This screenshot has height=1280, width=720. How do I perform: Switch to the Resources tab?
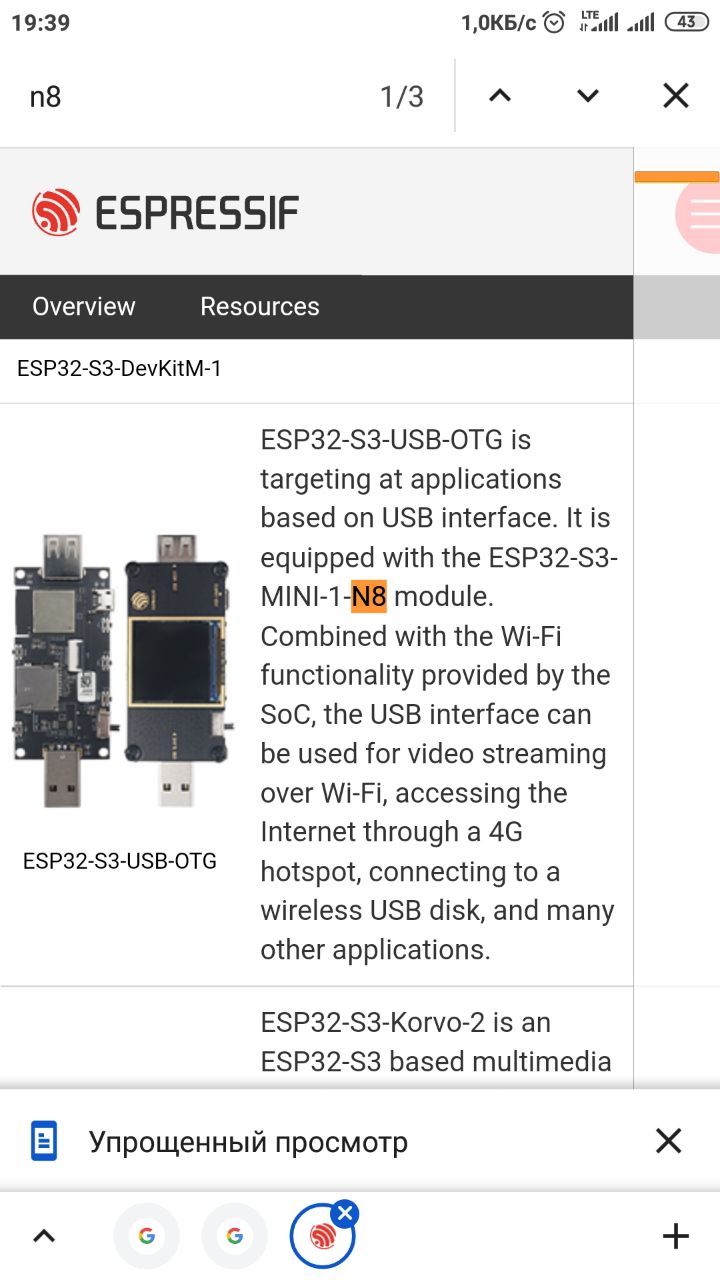pyautogui.click(x=260, y=307)
